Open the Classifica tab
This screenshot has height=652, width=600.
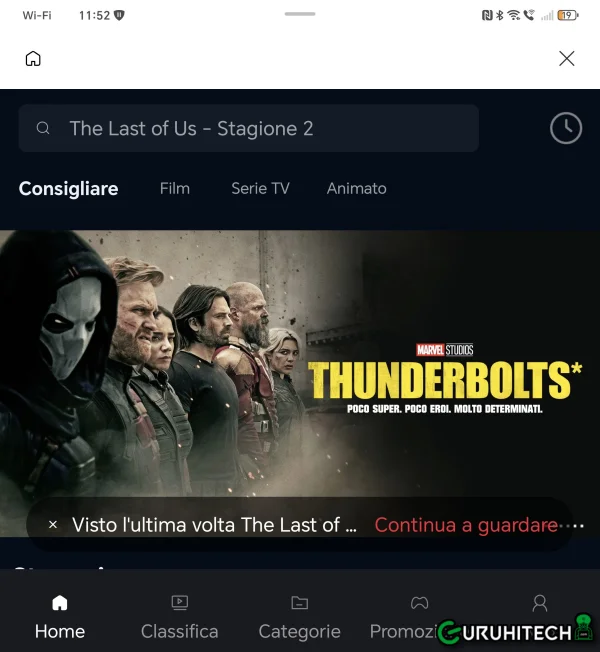coord(179,617)
